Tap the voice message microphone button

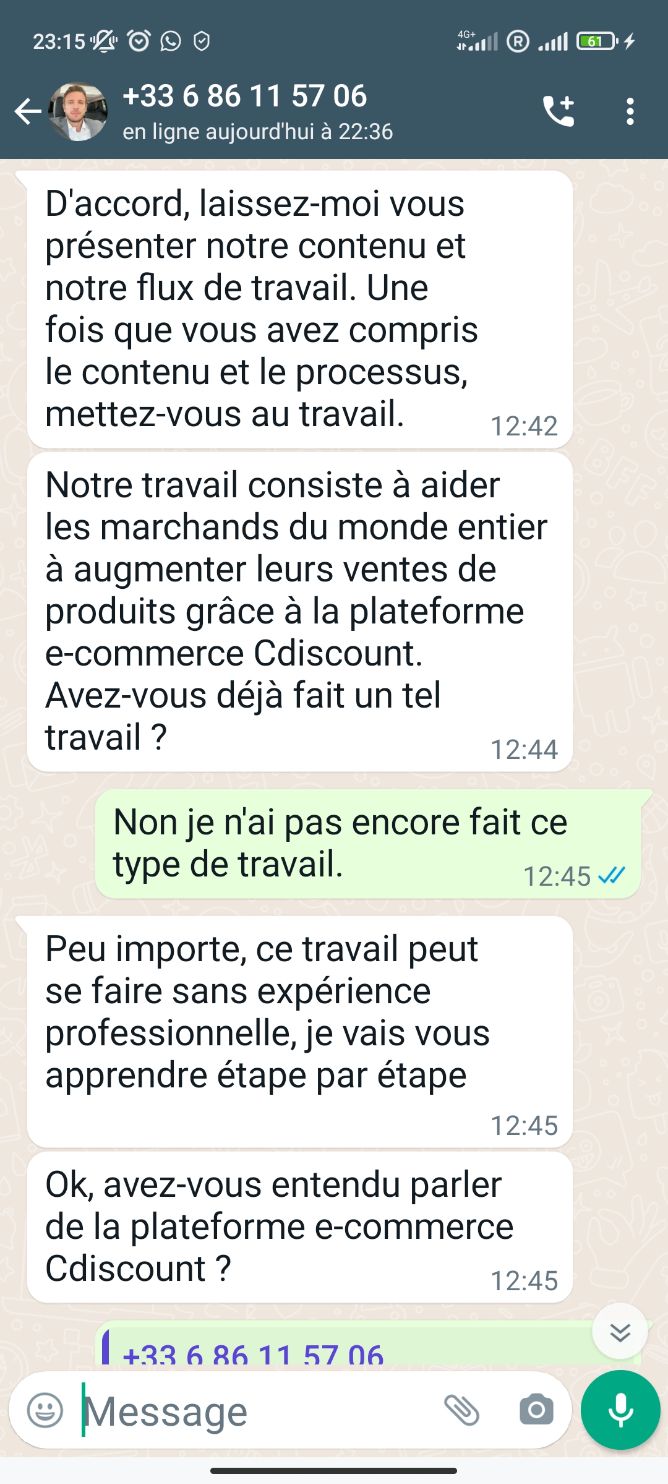coord(620,1410)
